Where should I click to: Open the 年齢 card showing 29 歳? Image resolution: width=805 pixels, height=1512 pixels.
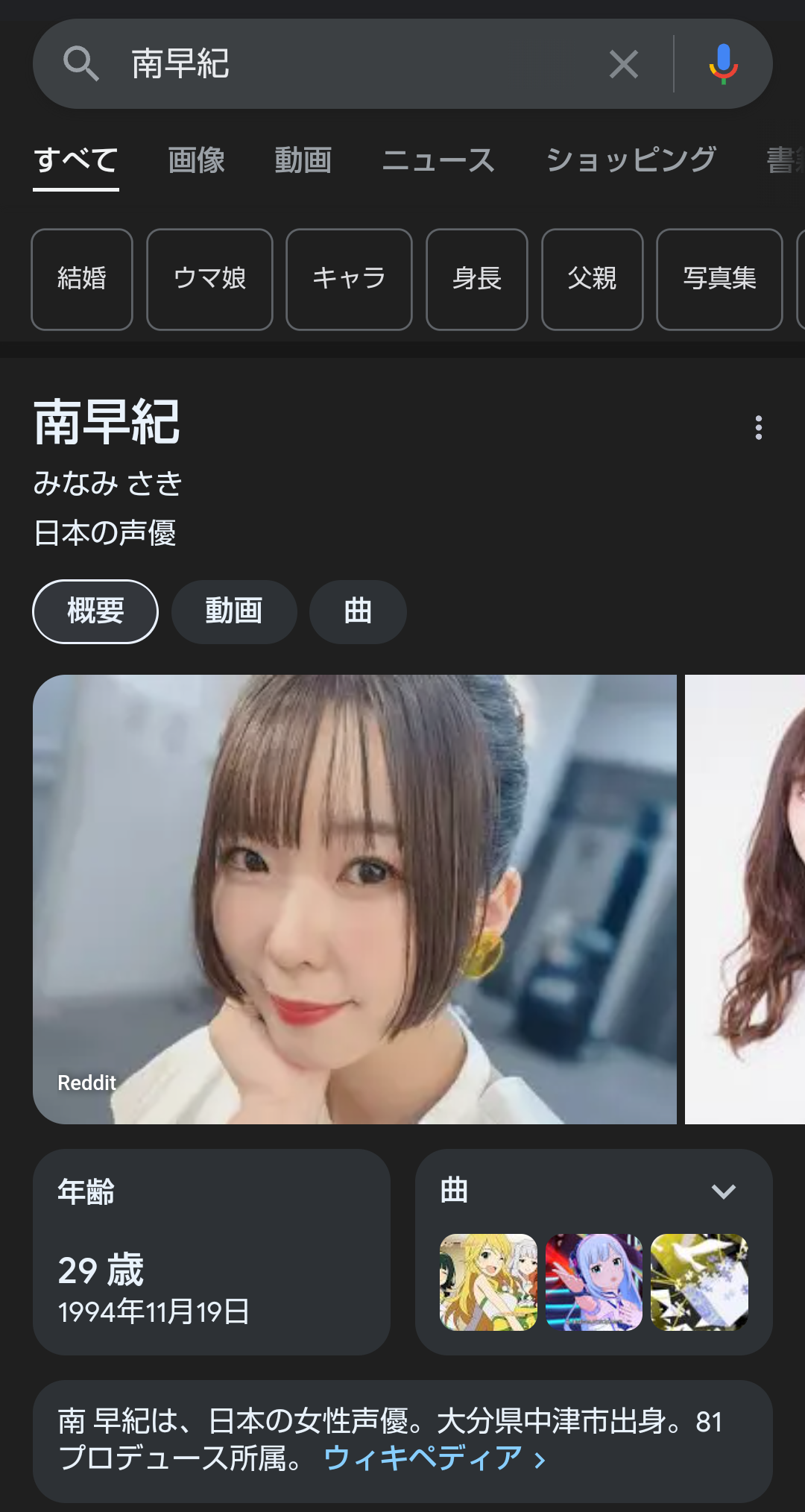212,1252
